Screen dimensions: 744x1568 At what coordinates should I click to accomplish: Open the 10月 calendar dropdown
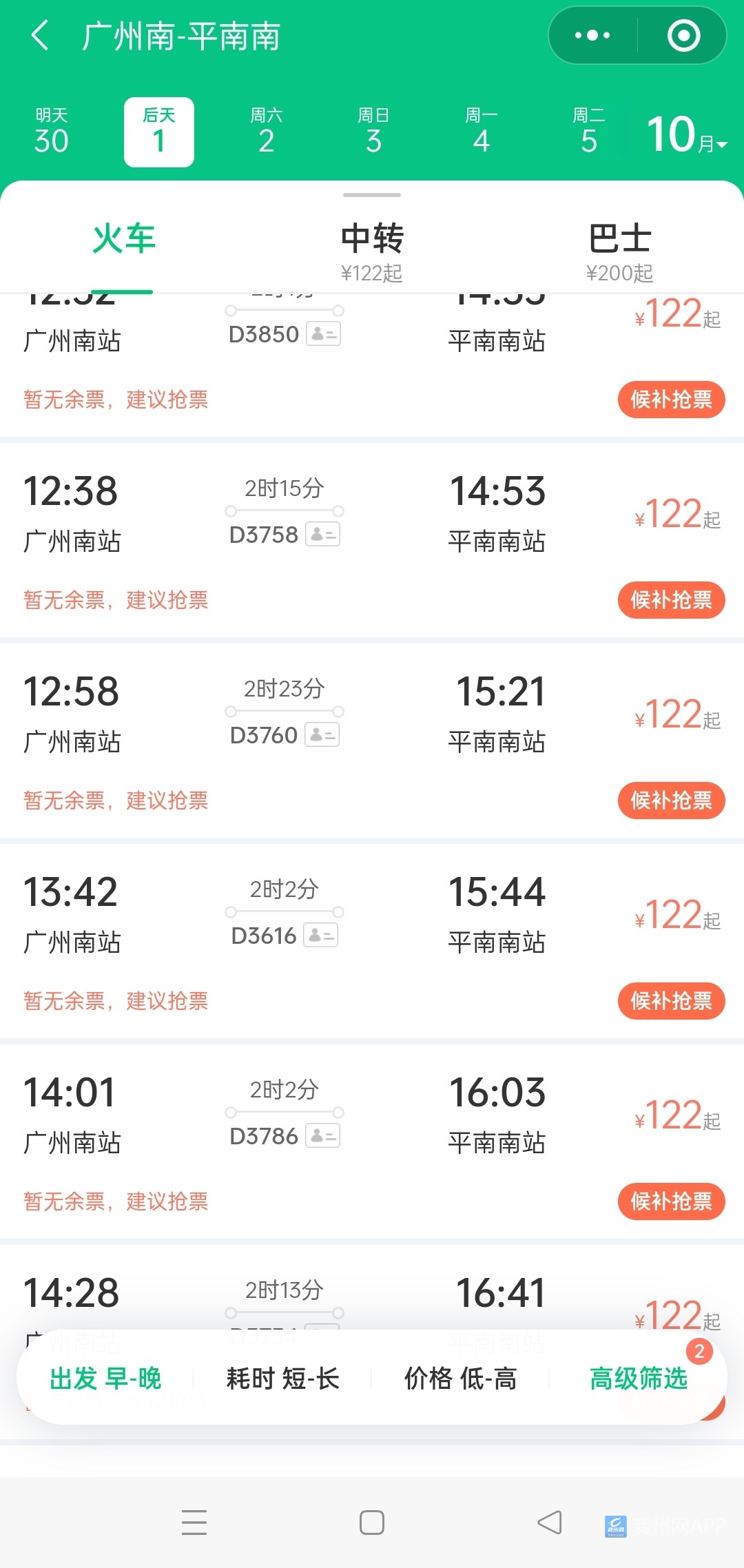(687, 134)
